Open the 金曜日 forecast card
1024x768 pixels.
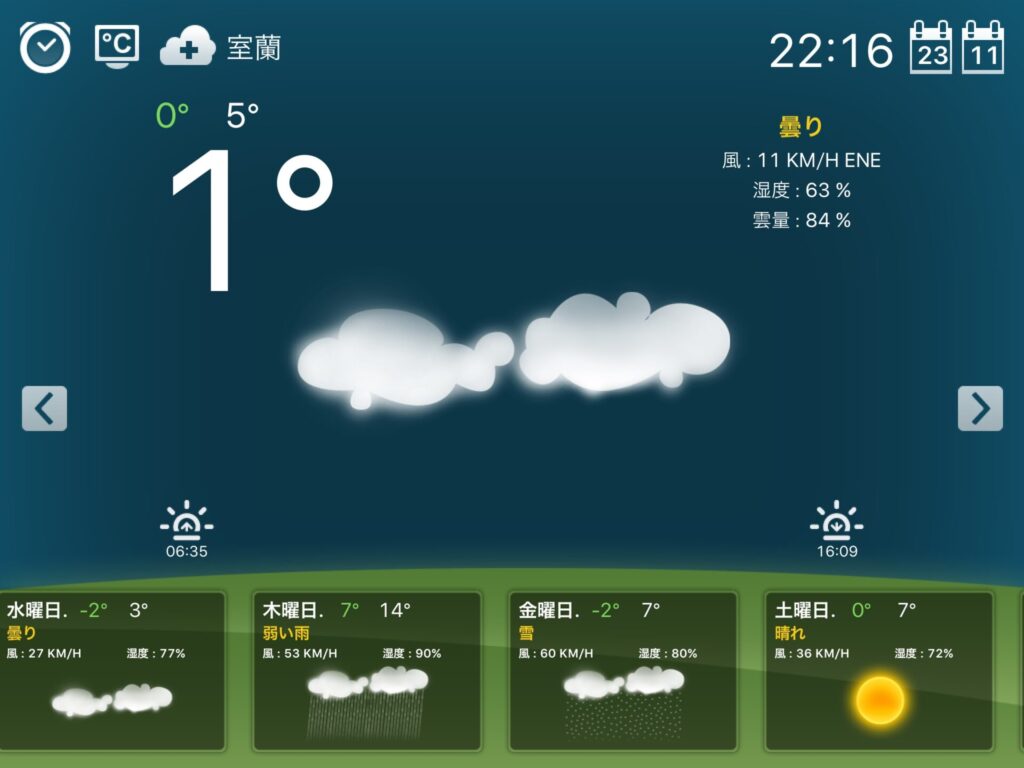pyautogui.click(x=623, y=670)
